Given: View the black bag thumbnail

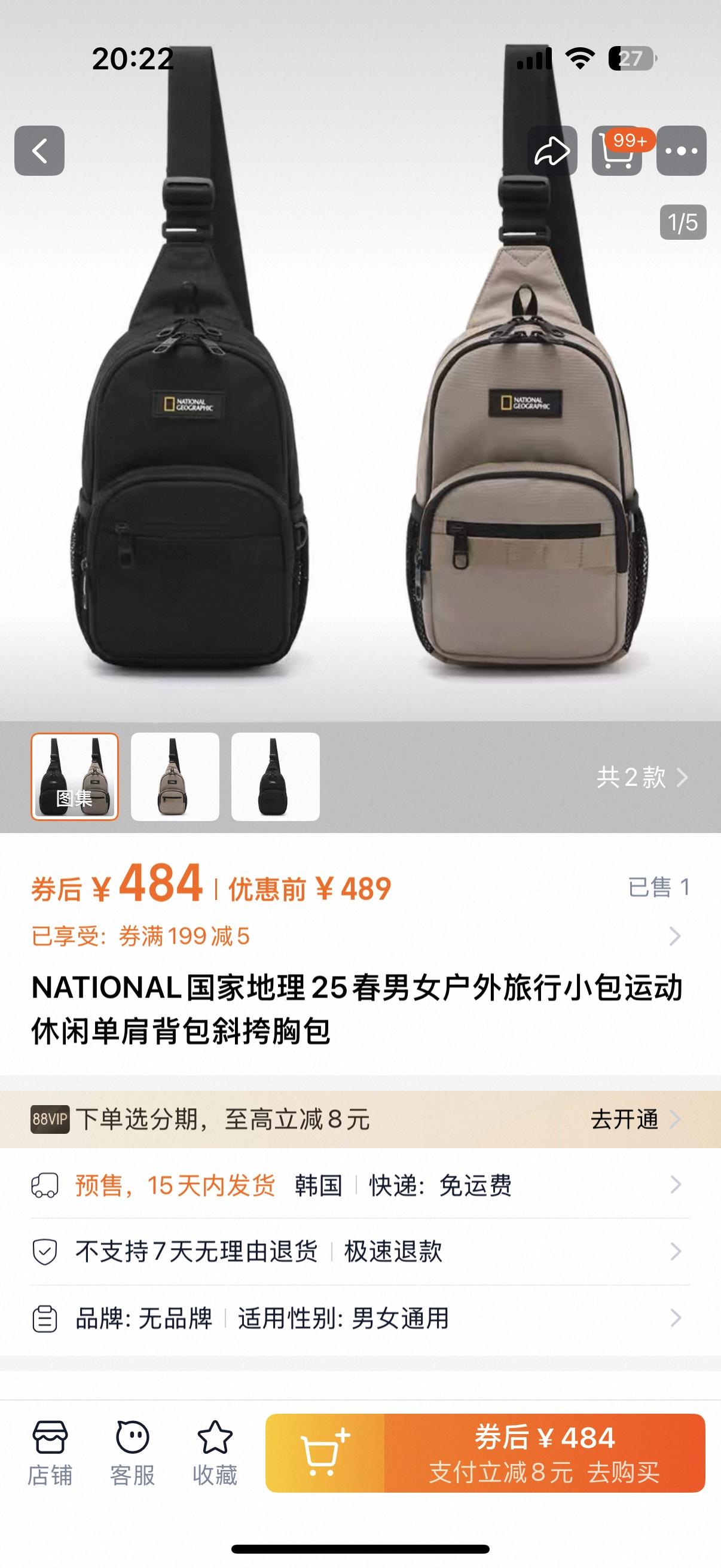Looking at the screenshot, I should 275,777.
